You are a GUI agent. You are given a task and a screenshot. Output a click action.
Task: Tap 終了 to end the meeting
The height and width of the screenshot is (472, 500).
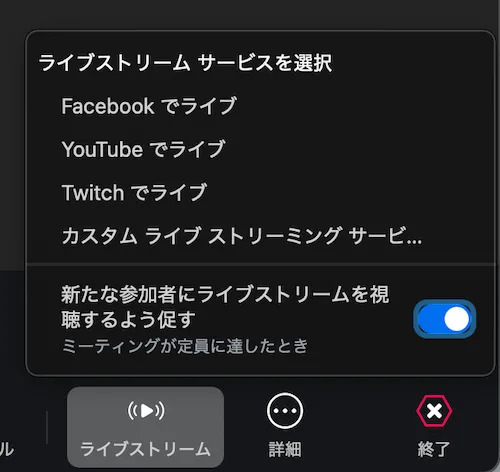pos(434,426)
